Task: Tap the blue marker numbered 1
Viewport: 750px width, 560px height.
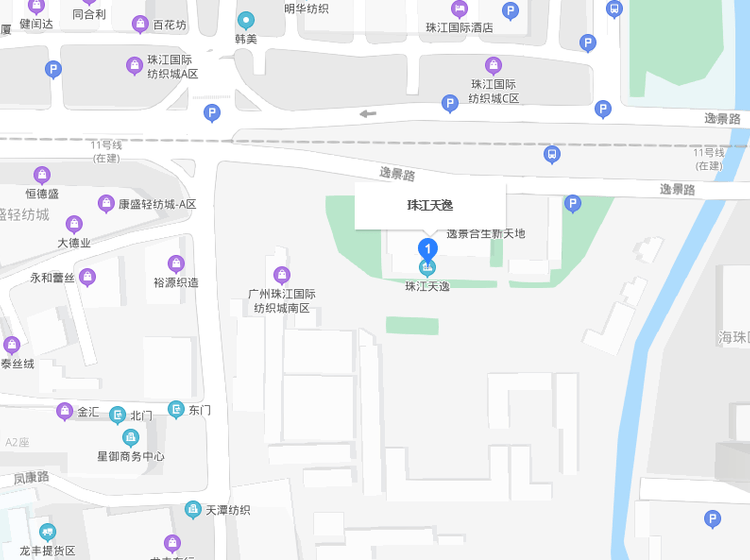Action: (427, 248)
